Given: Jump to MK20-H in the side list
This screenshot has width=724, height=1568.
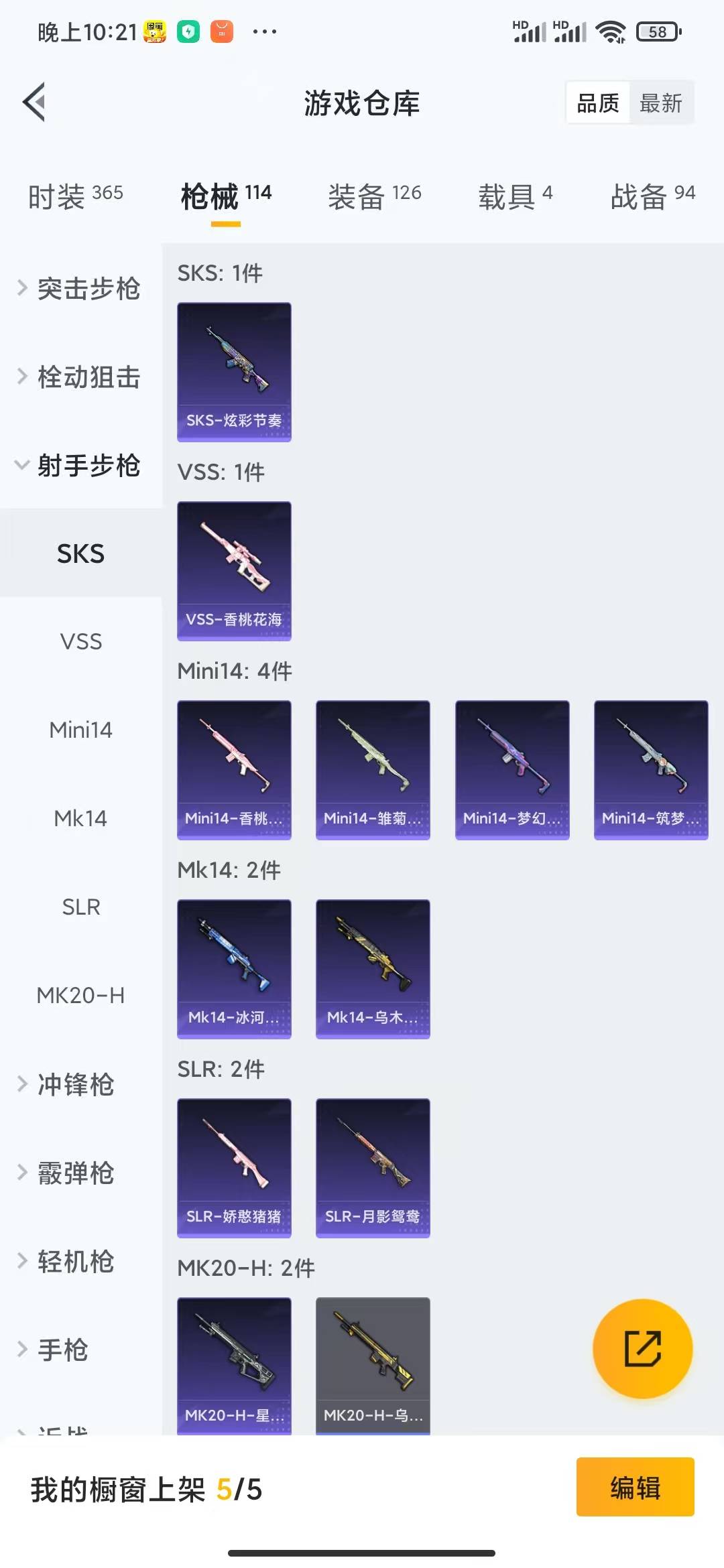Looking at the screenshot, I should [x=80, y=995].
